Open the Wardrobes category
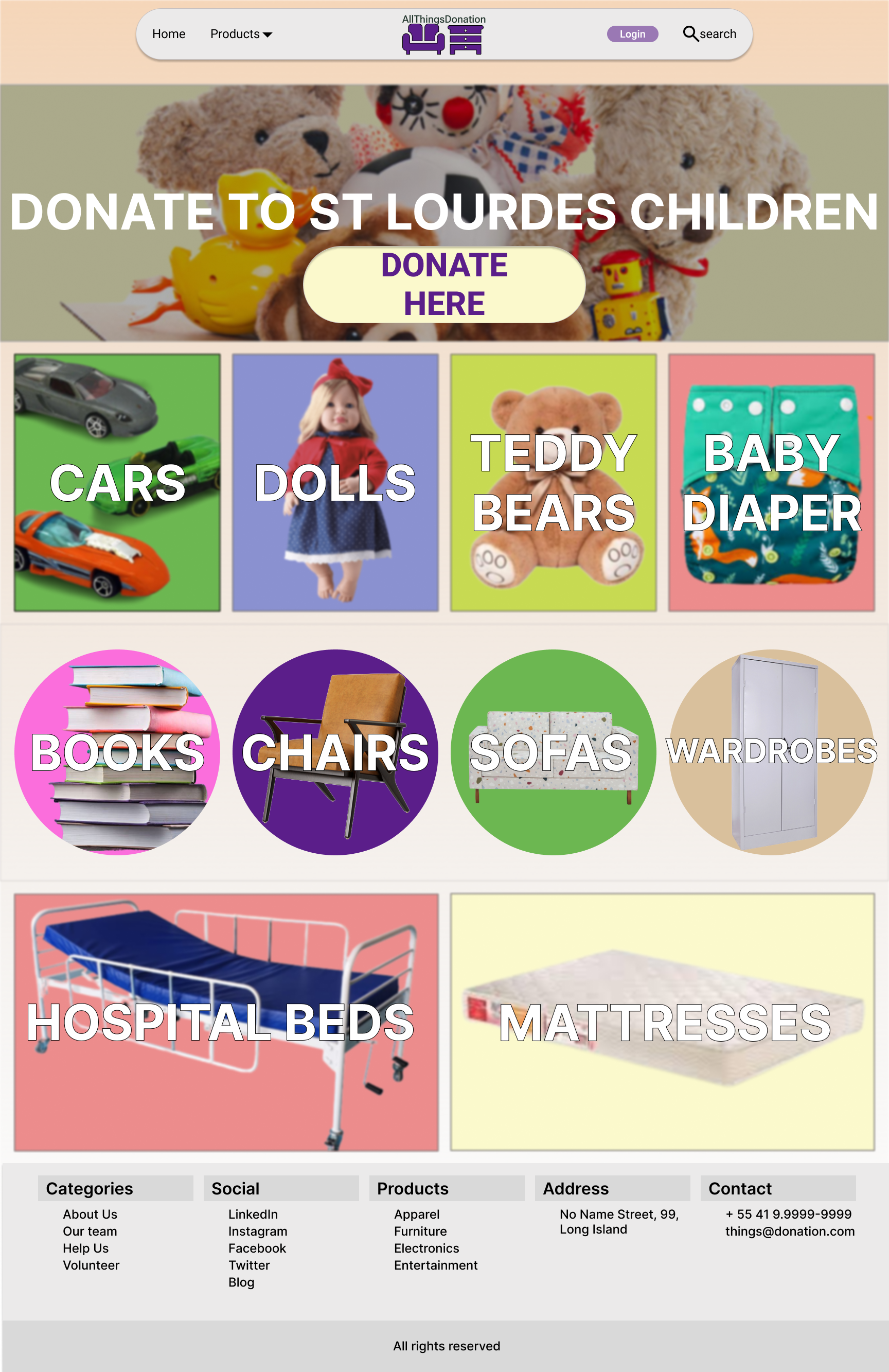 coord(771,752)
